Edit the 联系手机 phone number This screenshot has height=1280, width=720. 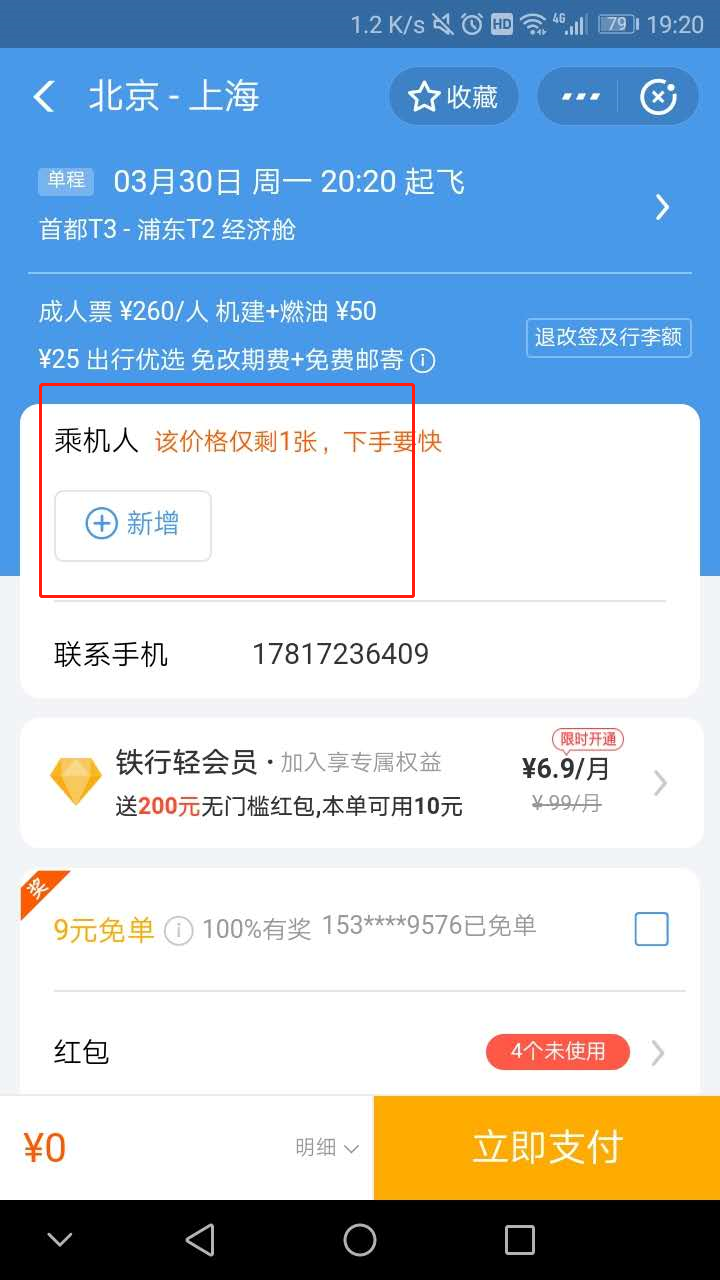point(340,655)
